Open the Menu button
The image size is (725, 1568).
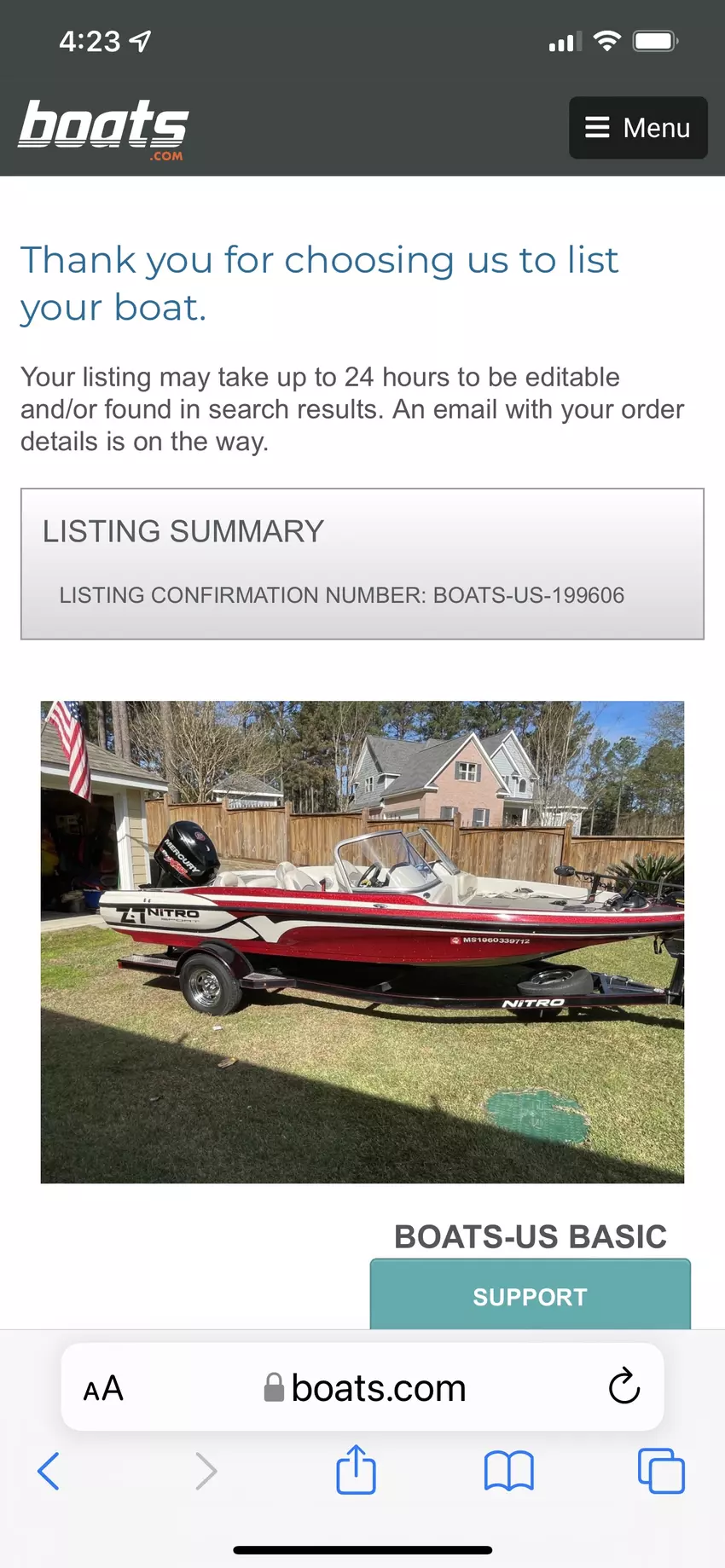coord(638,128)
